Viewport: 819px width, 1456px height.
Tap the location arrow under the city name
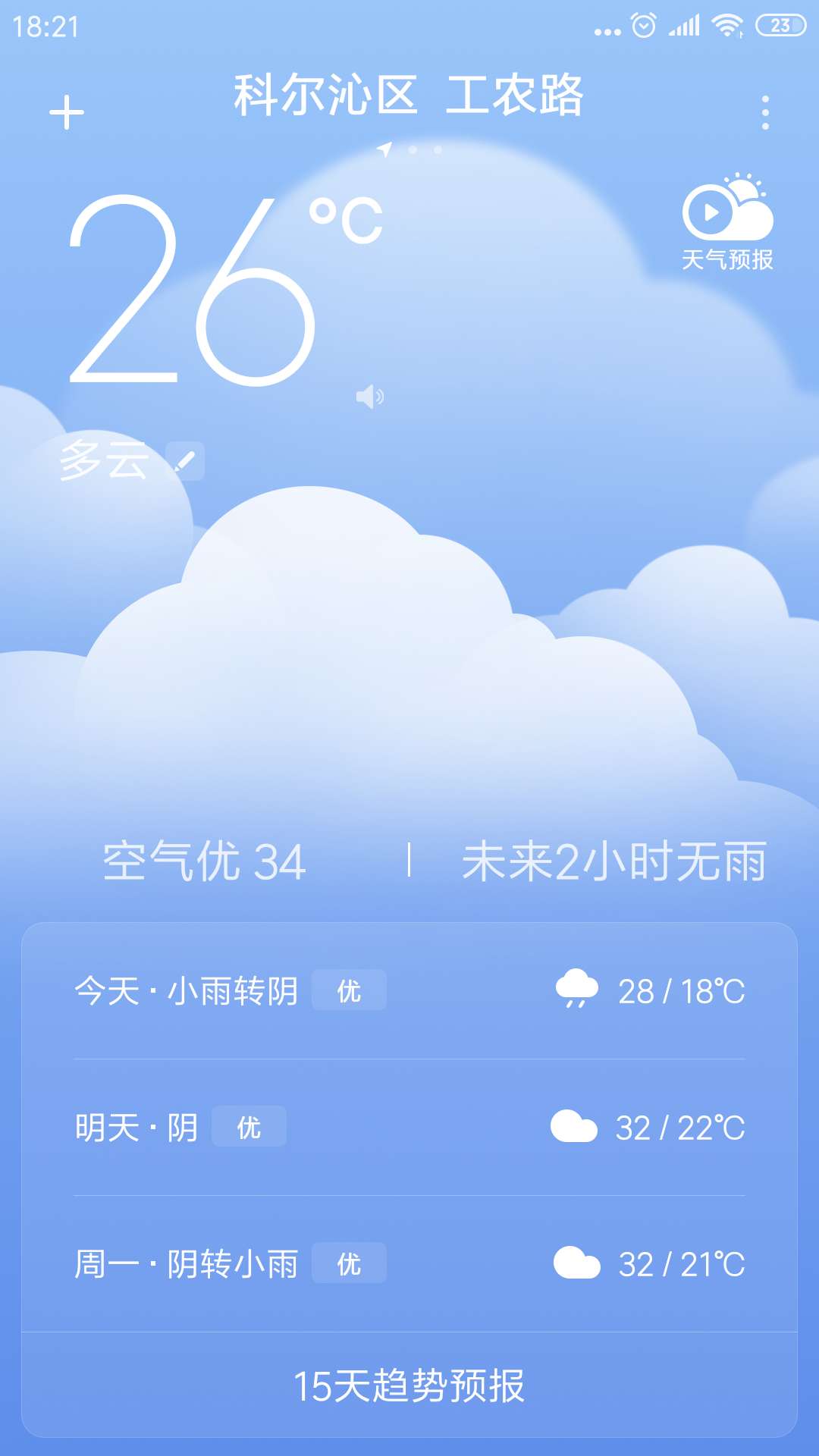(385, 149)
